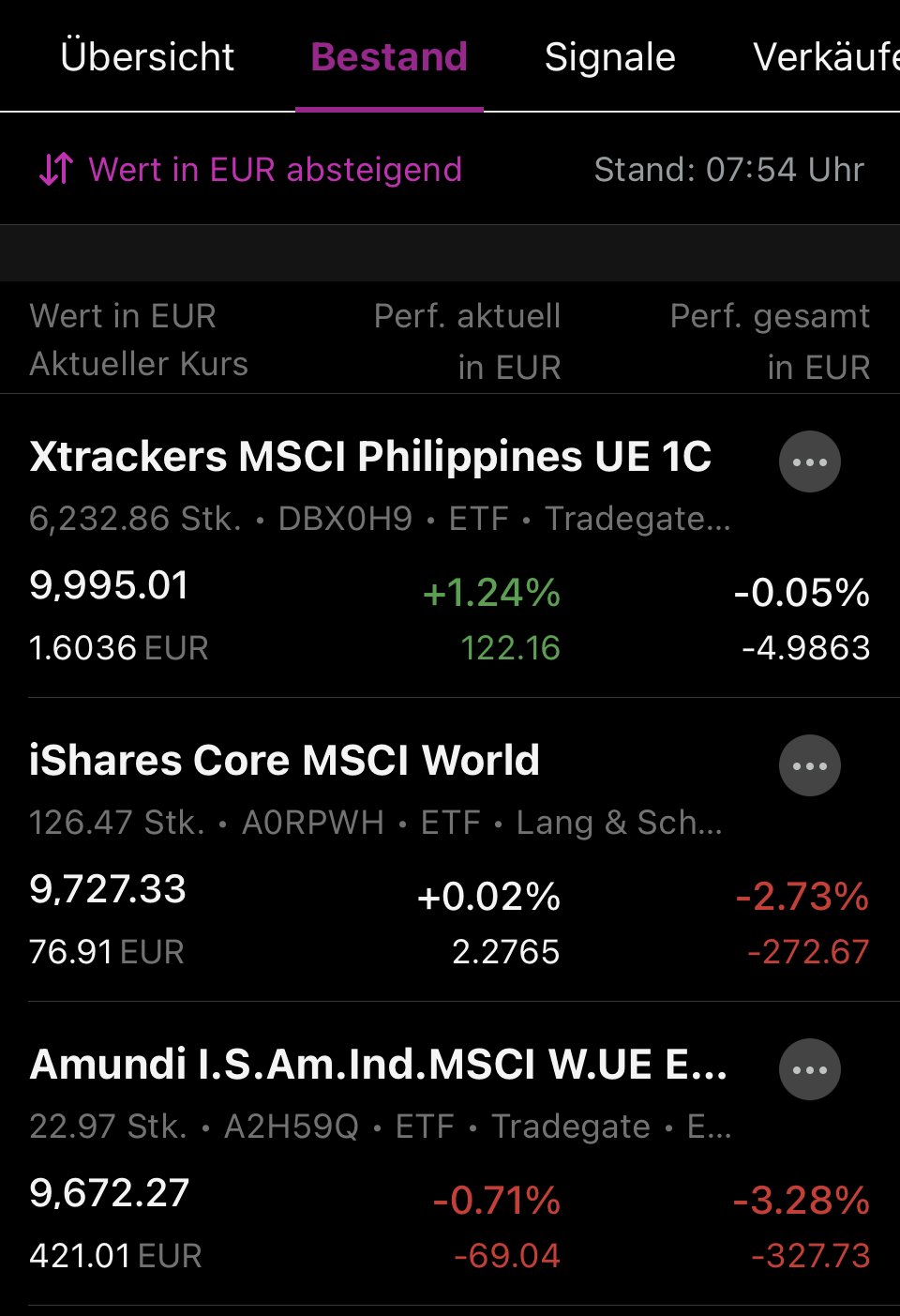Open options for Xtrackers MSCI Philippines
The height and width of the screenshot is (1316, 900).
(810, 461)
